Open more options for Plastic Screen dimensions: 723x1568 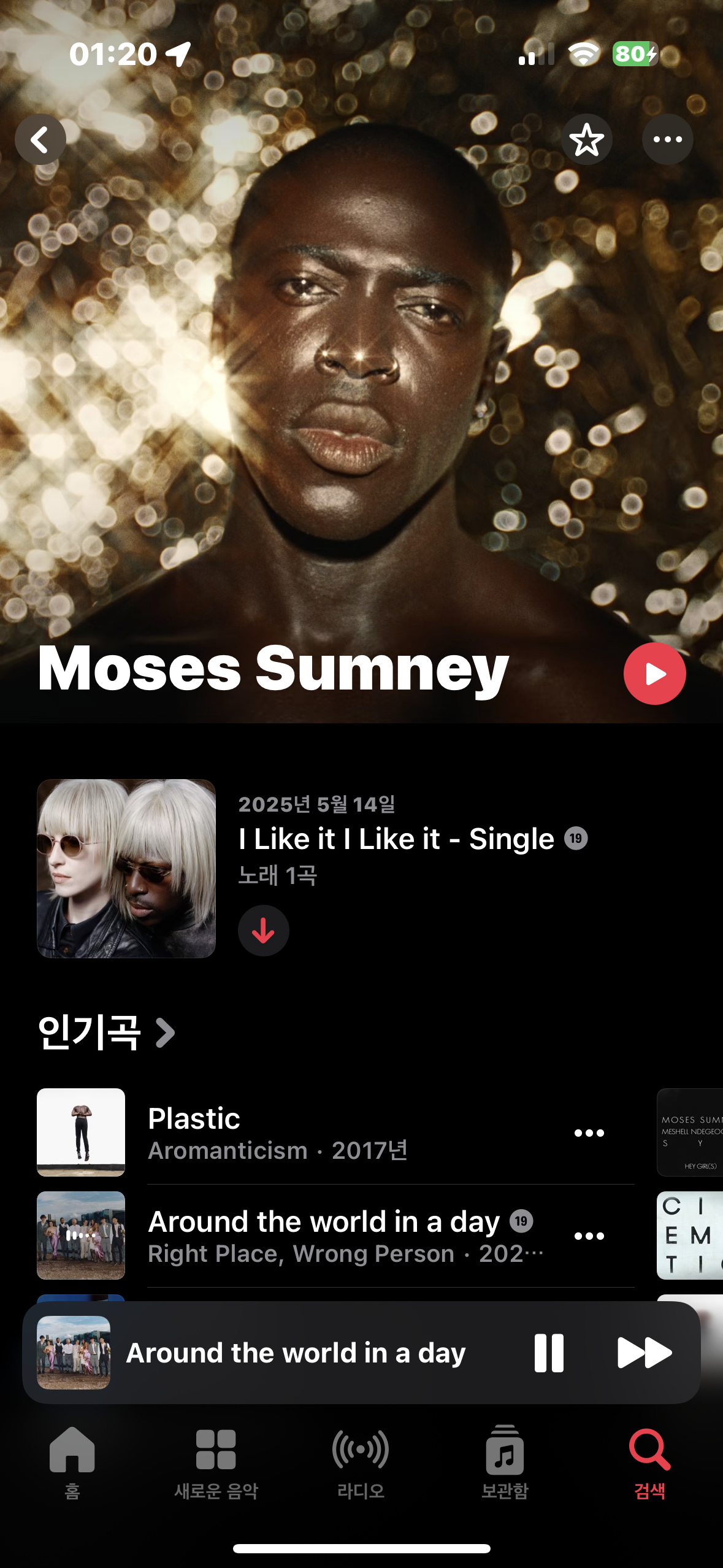click(x=589, y=1133)
